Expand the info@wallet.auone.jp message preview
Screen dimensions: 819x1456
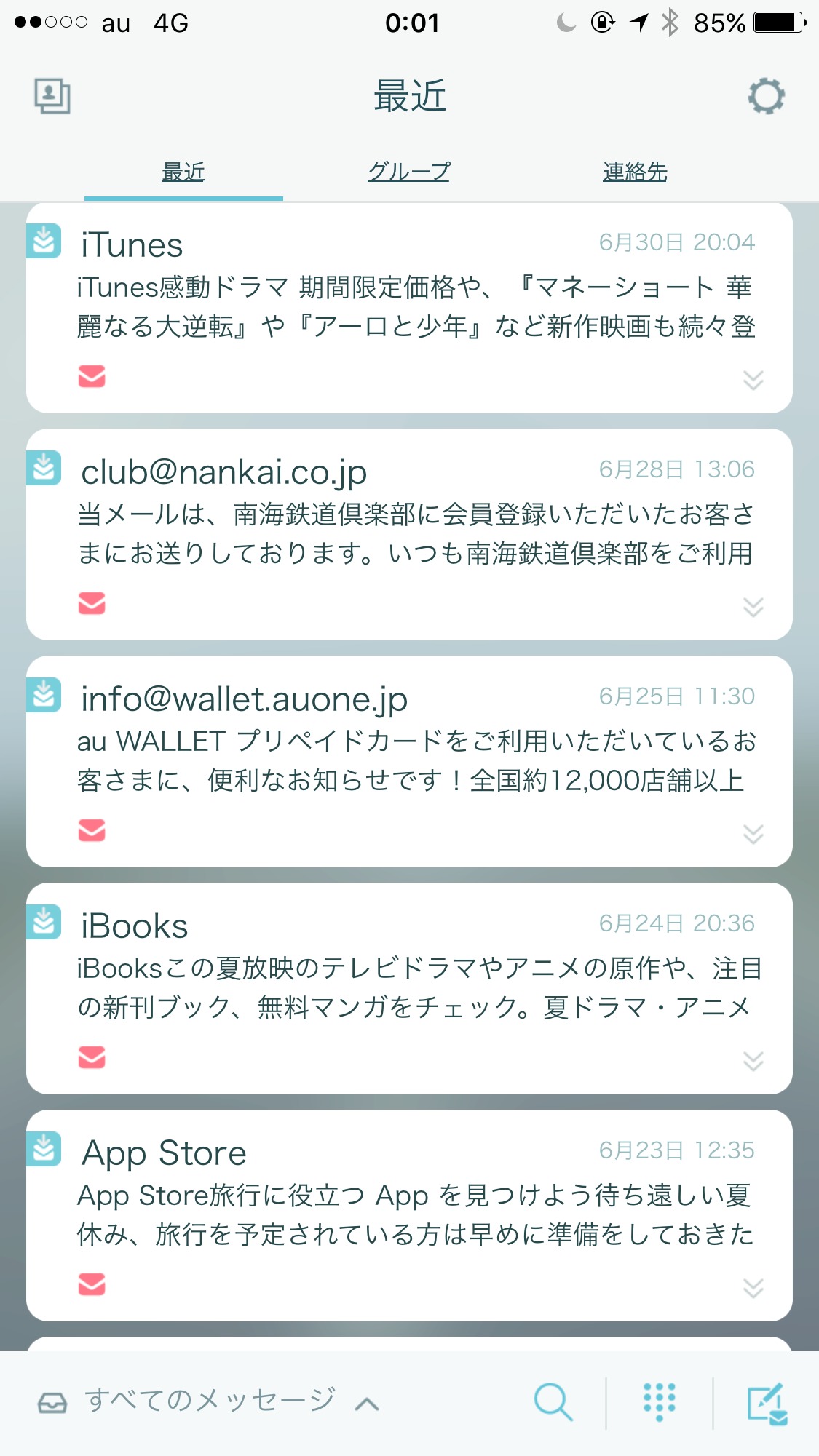(x=753, y=834)
